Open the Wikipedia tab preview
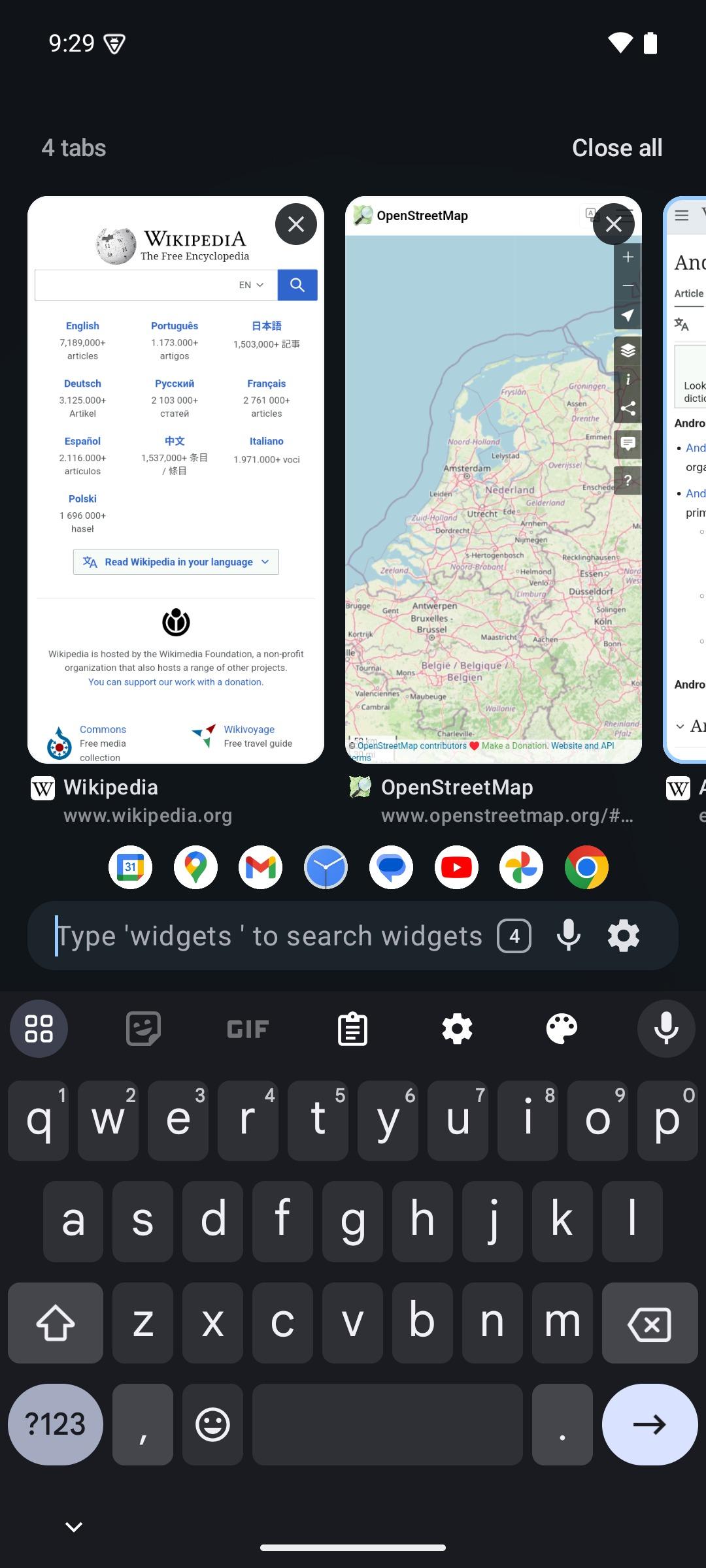 coord(176,480)
